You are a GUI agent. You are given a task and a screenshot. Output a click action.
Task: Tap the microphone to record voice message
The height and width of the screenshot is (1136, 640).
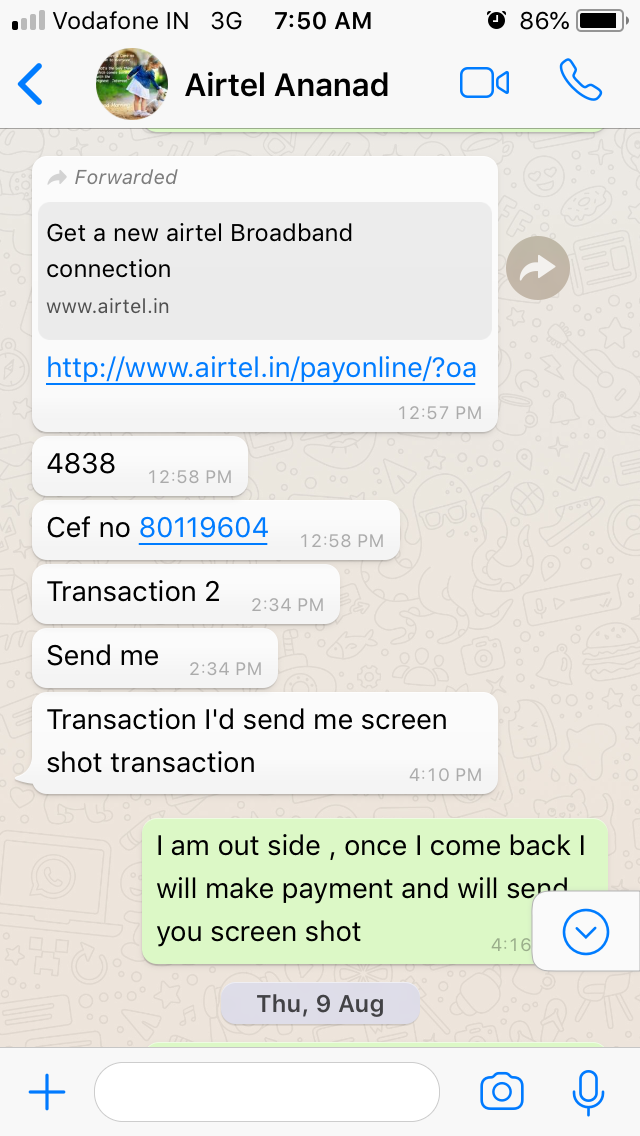click(x=587, y=1092)
